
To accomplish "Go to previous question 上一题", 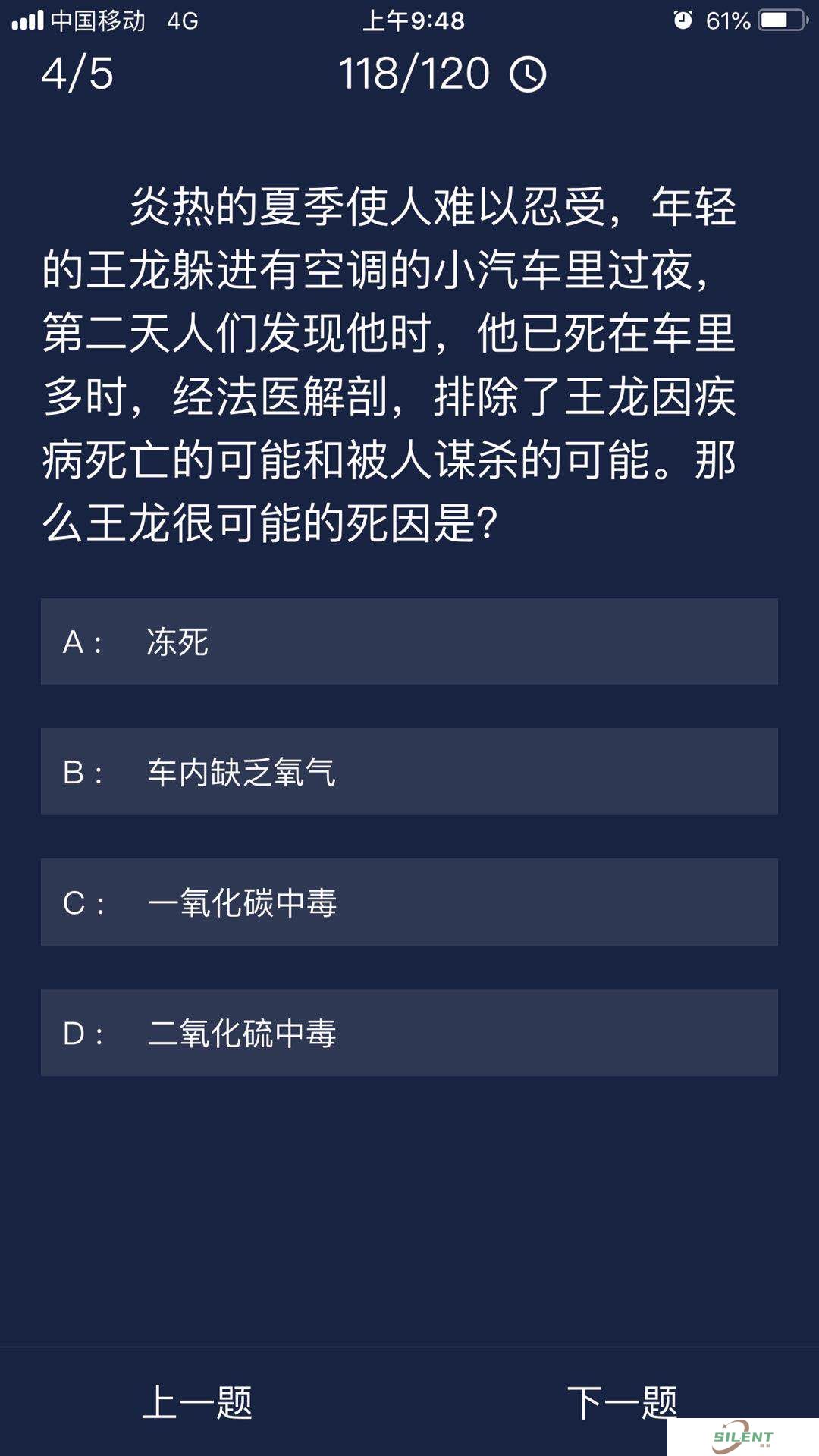I will point(197,1402).
